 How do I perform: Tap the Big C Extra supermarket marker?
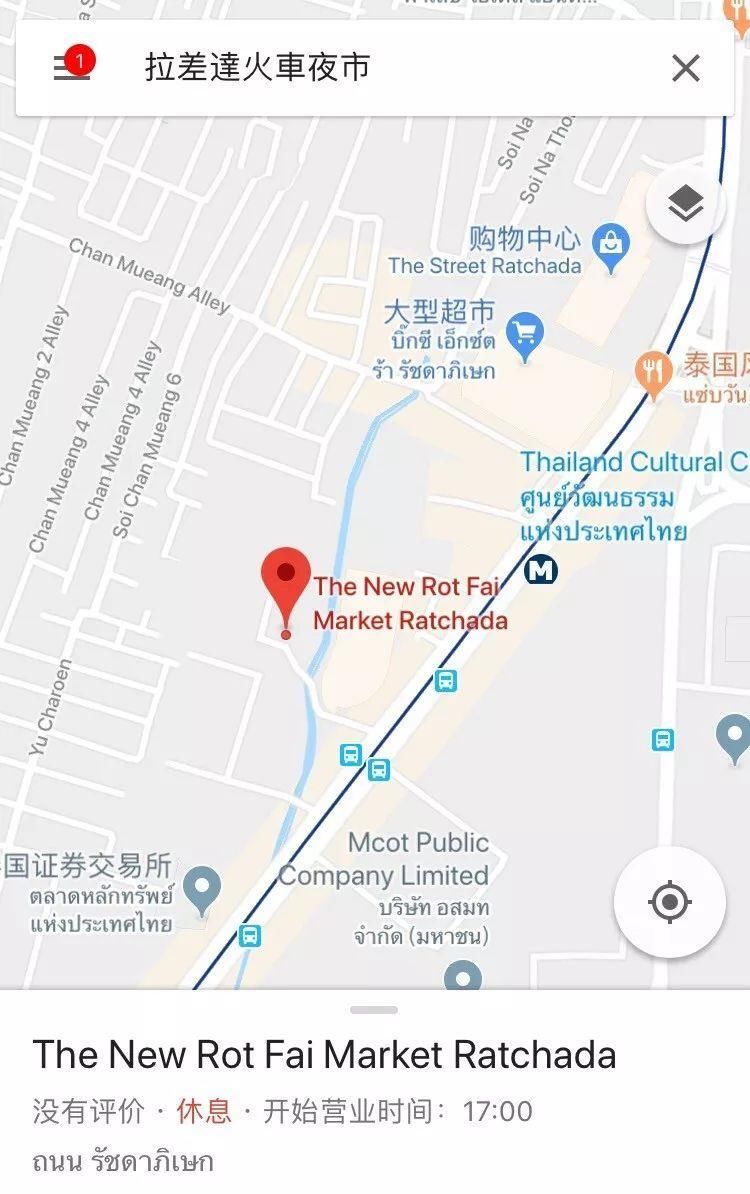tap(524, 330)
